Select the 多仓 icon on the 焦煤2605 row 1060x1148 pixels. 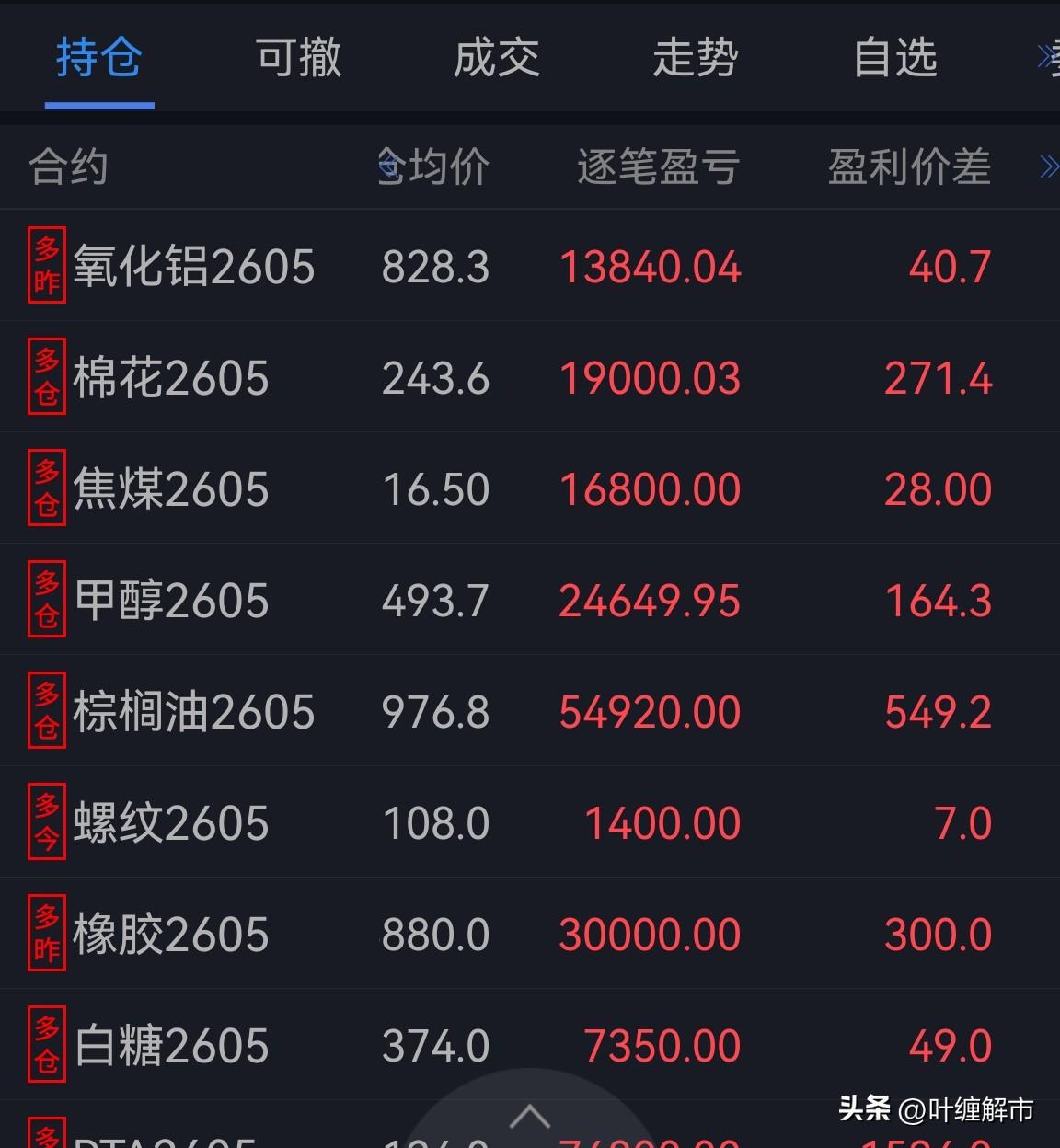pos(46,488)
